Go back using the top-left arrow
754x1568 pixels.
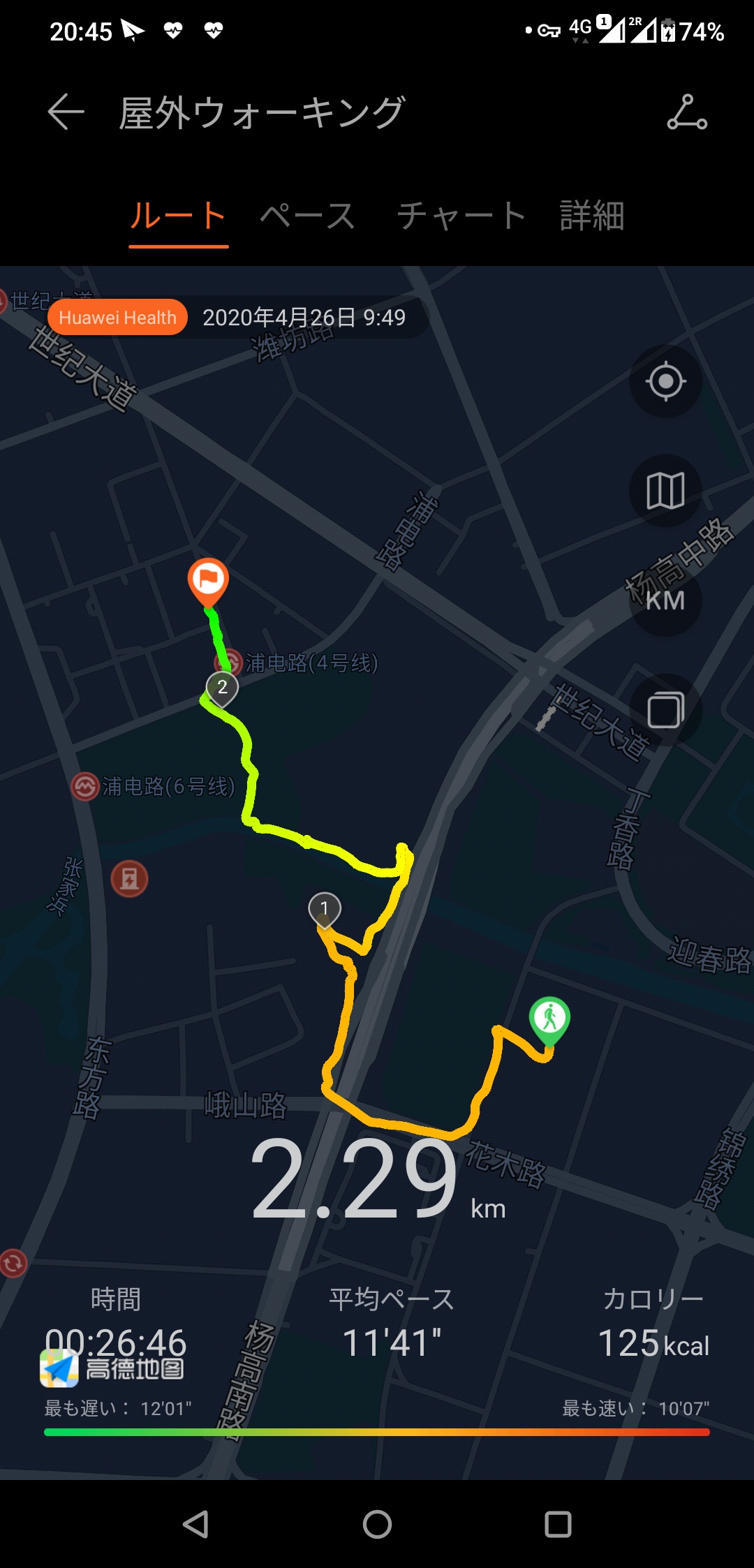click(66, 112)
